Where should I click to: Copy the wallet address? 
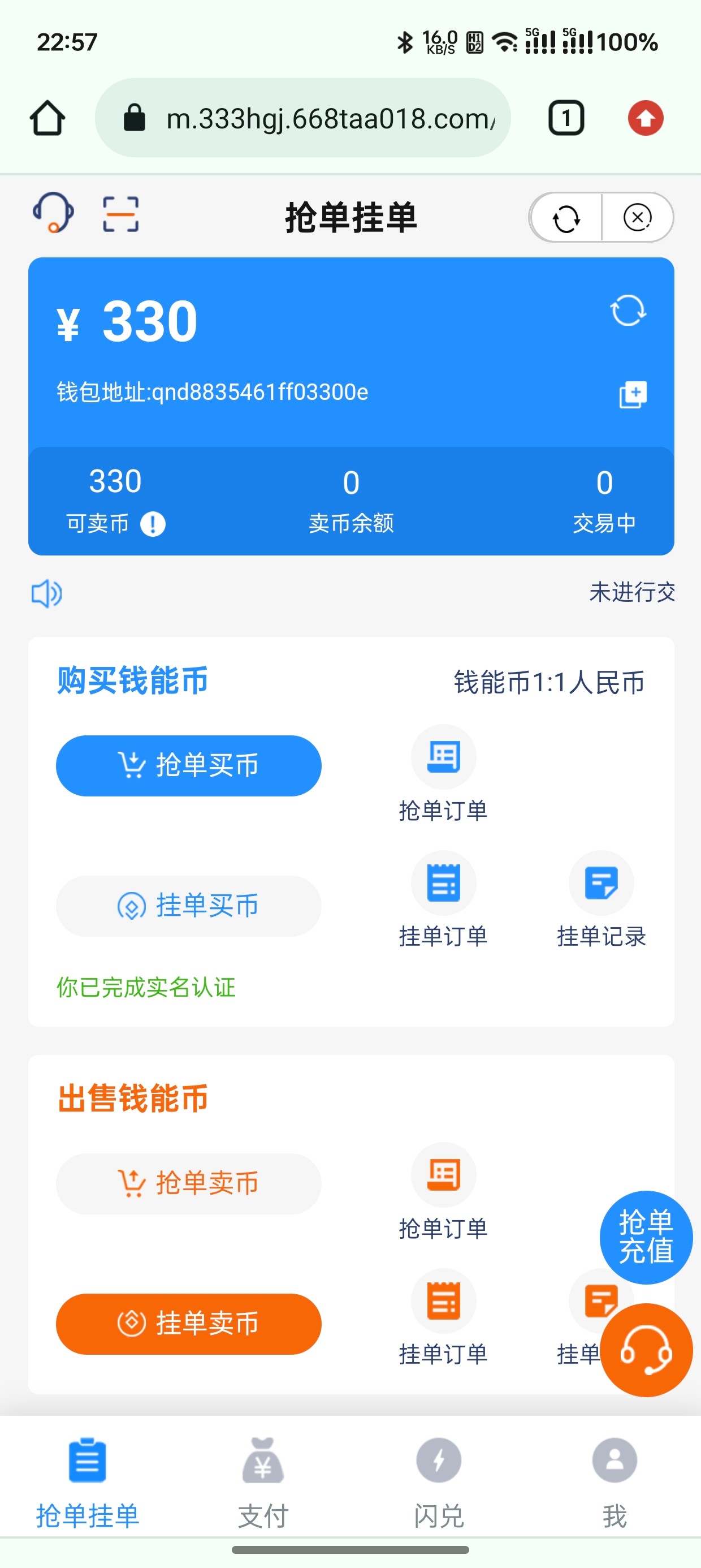click(632, 394)
